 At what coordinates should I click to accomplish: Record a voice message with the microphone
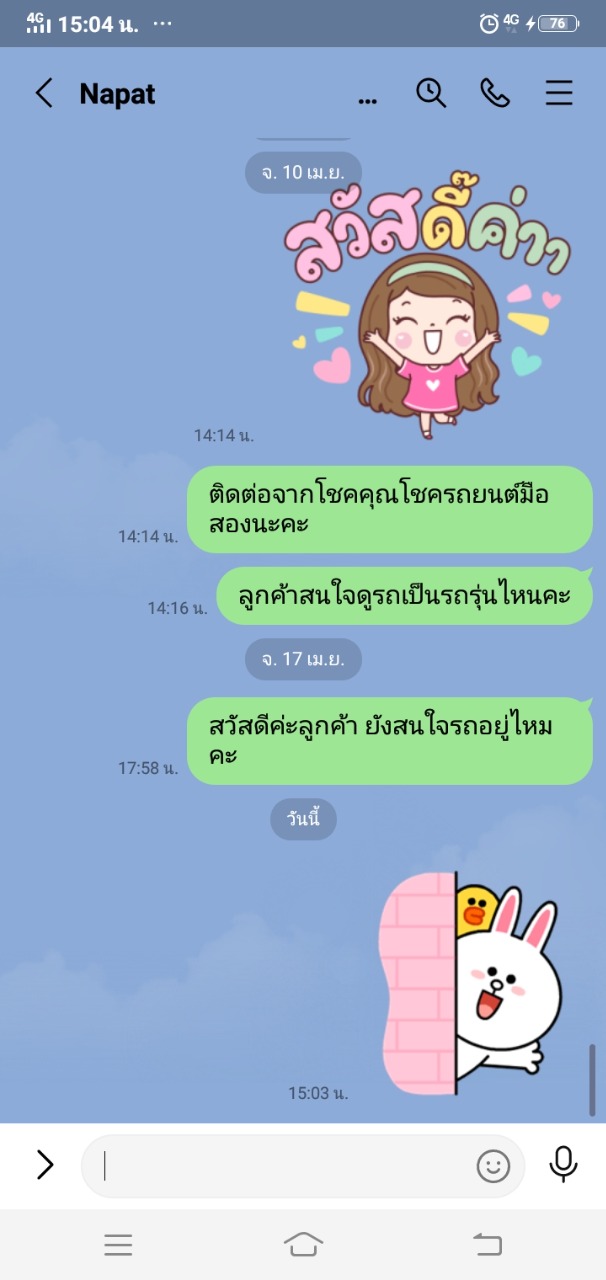pos(563,1164)
